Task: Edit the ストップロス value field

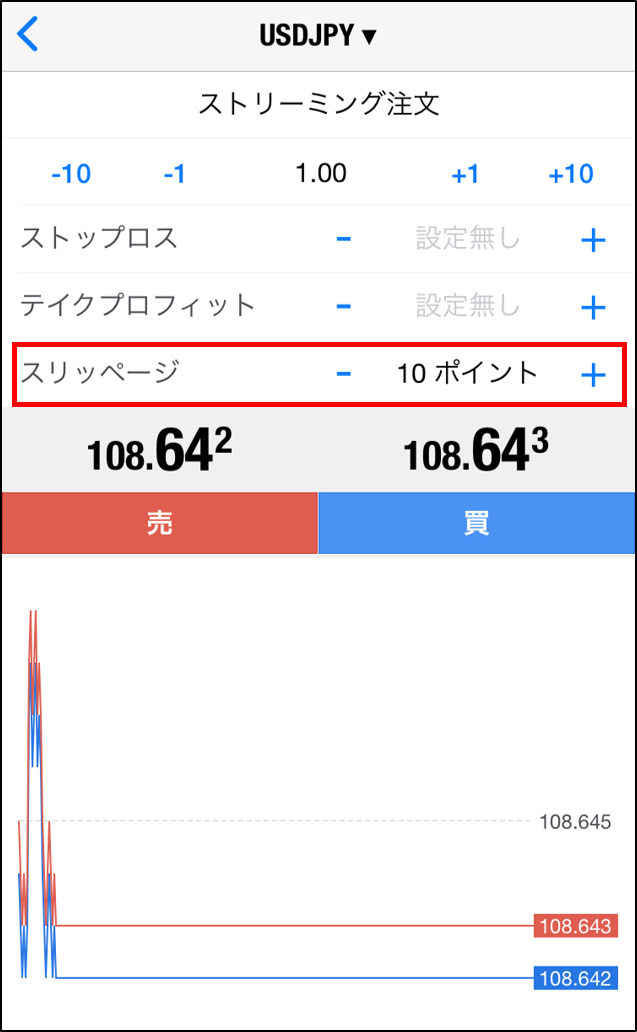Action: click(x=468, y=239)
